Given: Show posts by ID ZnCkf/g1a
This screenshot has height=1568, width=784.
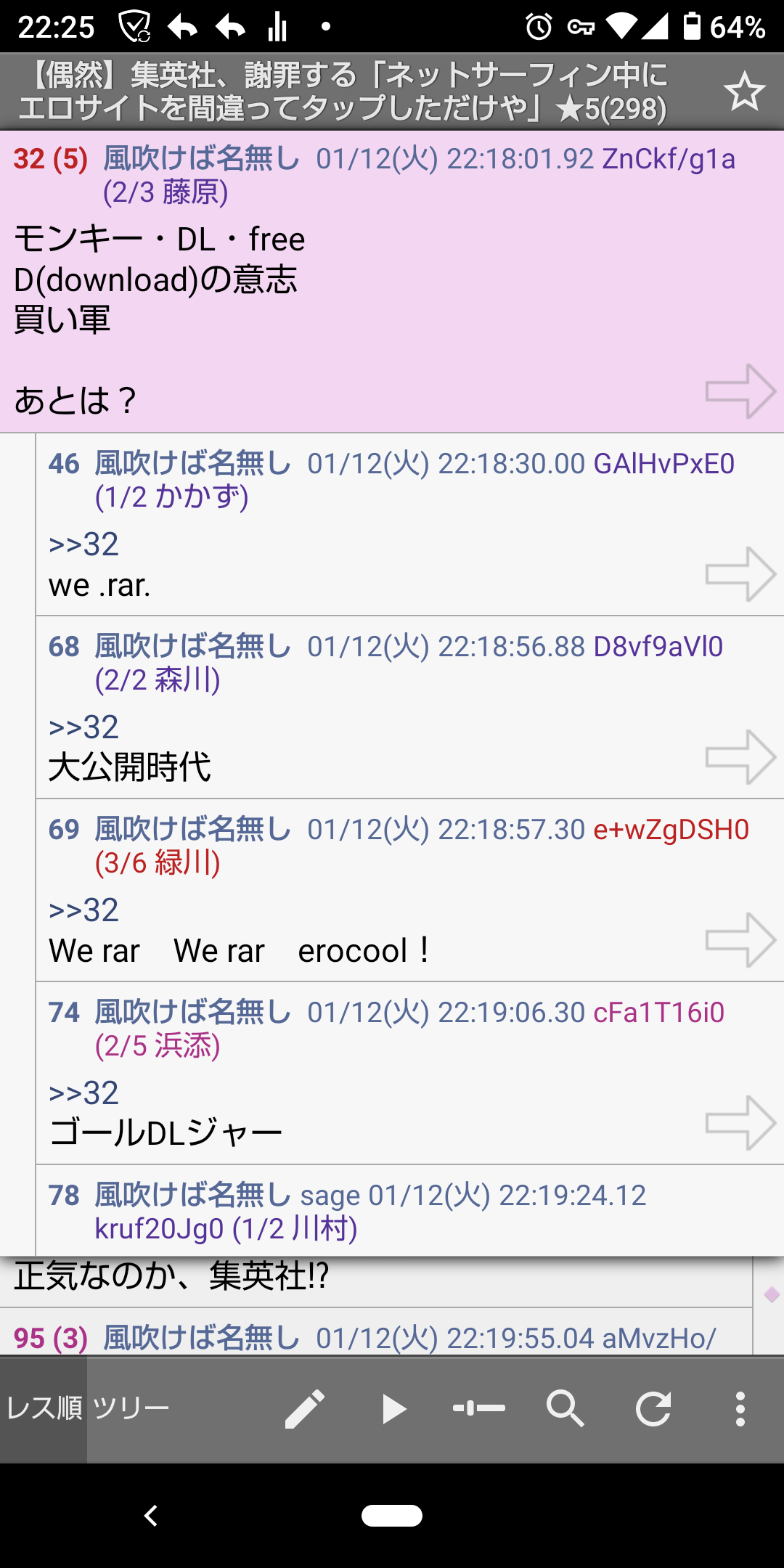Looking at the screenshot, I should [x=669, y=158].
